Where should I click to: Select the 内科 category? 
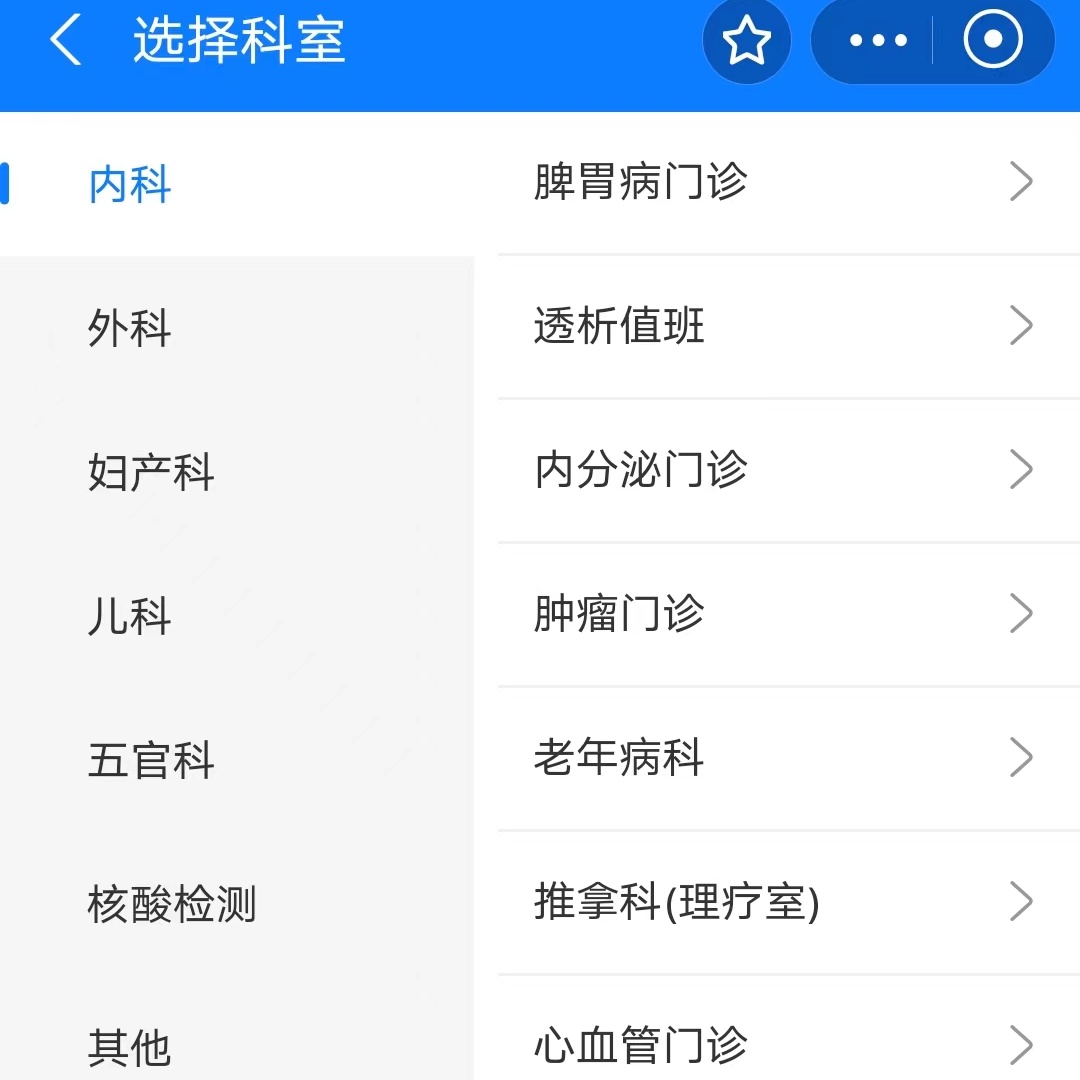pyautogui.click(x=131, y=185)
